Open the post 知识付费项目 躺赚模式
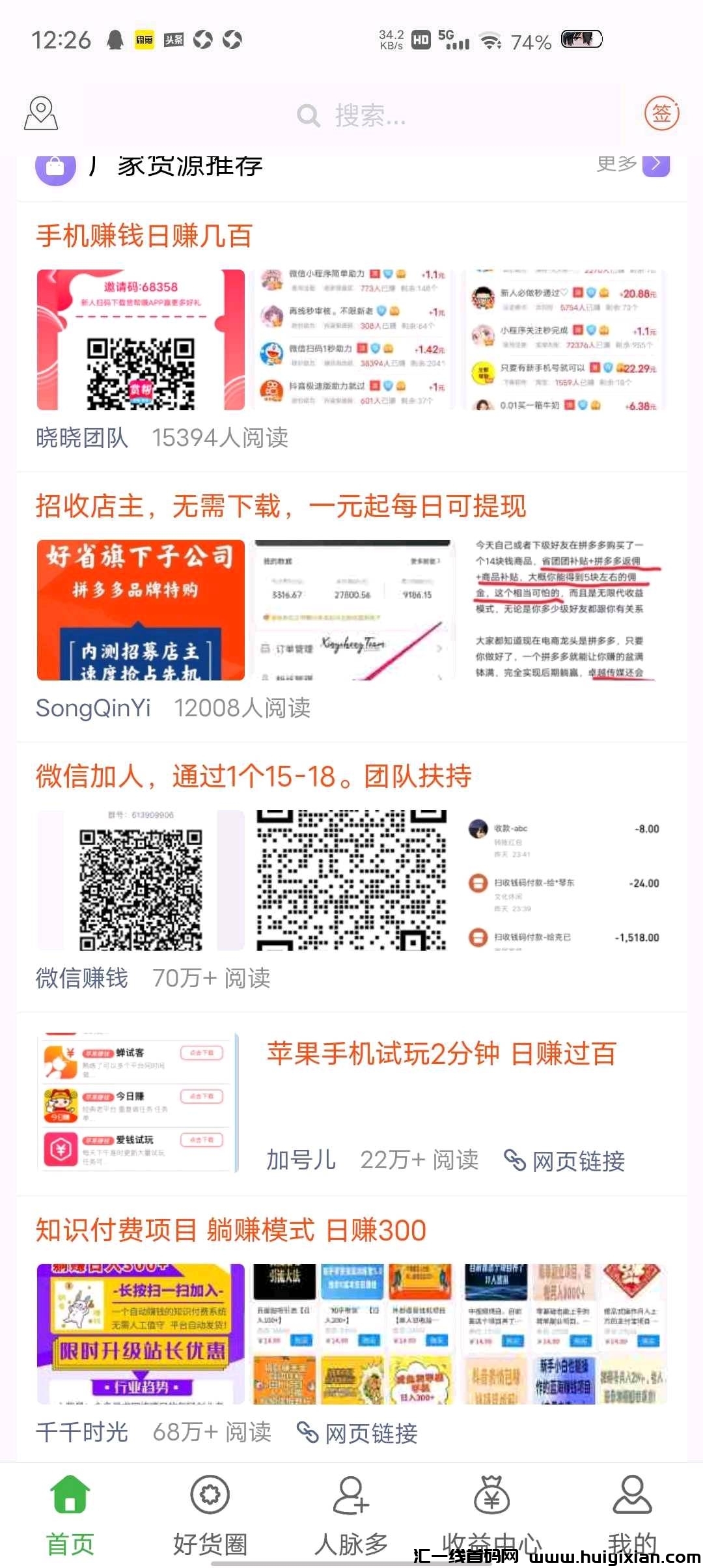 231,1230
